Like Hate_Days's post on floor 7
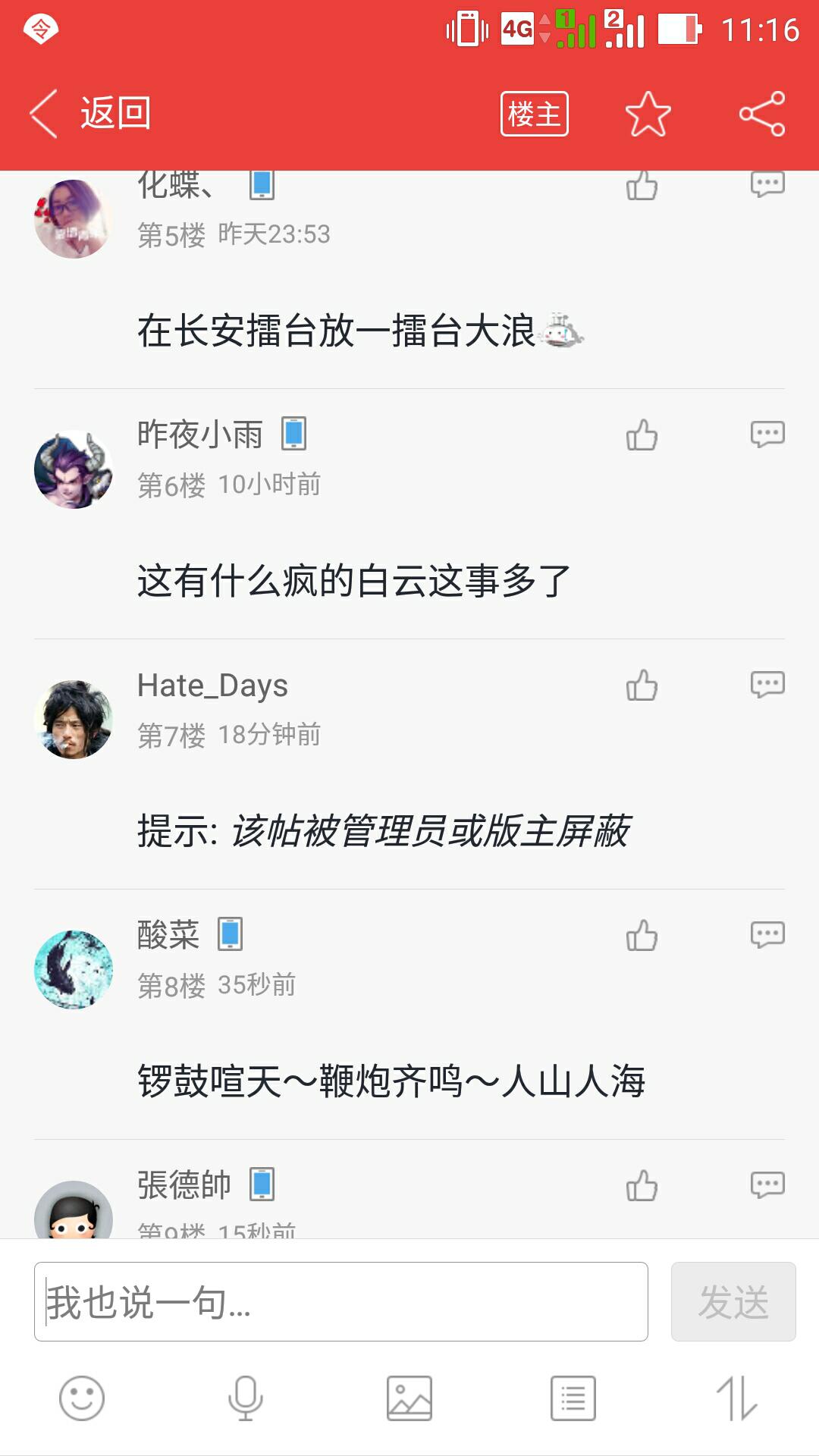This screenshot has height=1456, width=819. click(x=642, y=686)
